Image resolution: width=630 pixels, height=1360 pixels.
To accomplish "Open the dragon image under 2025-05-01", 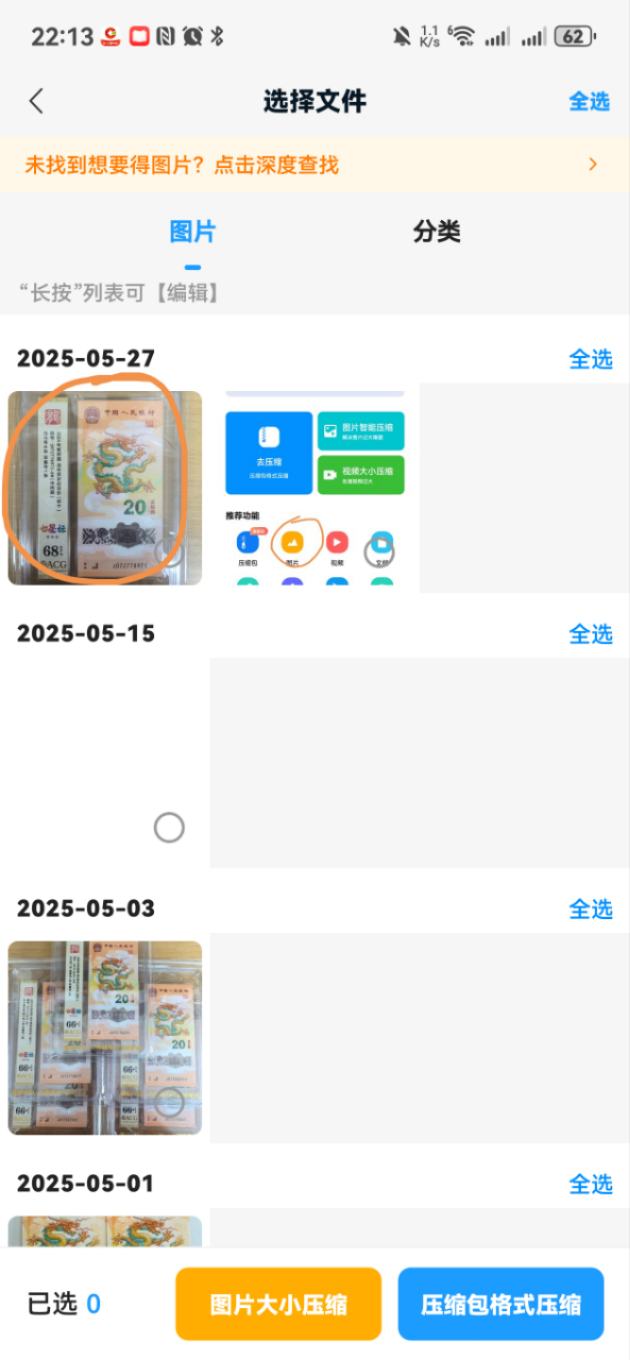I will tap(105, 1232).
